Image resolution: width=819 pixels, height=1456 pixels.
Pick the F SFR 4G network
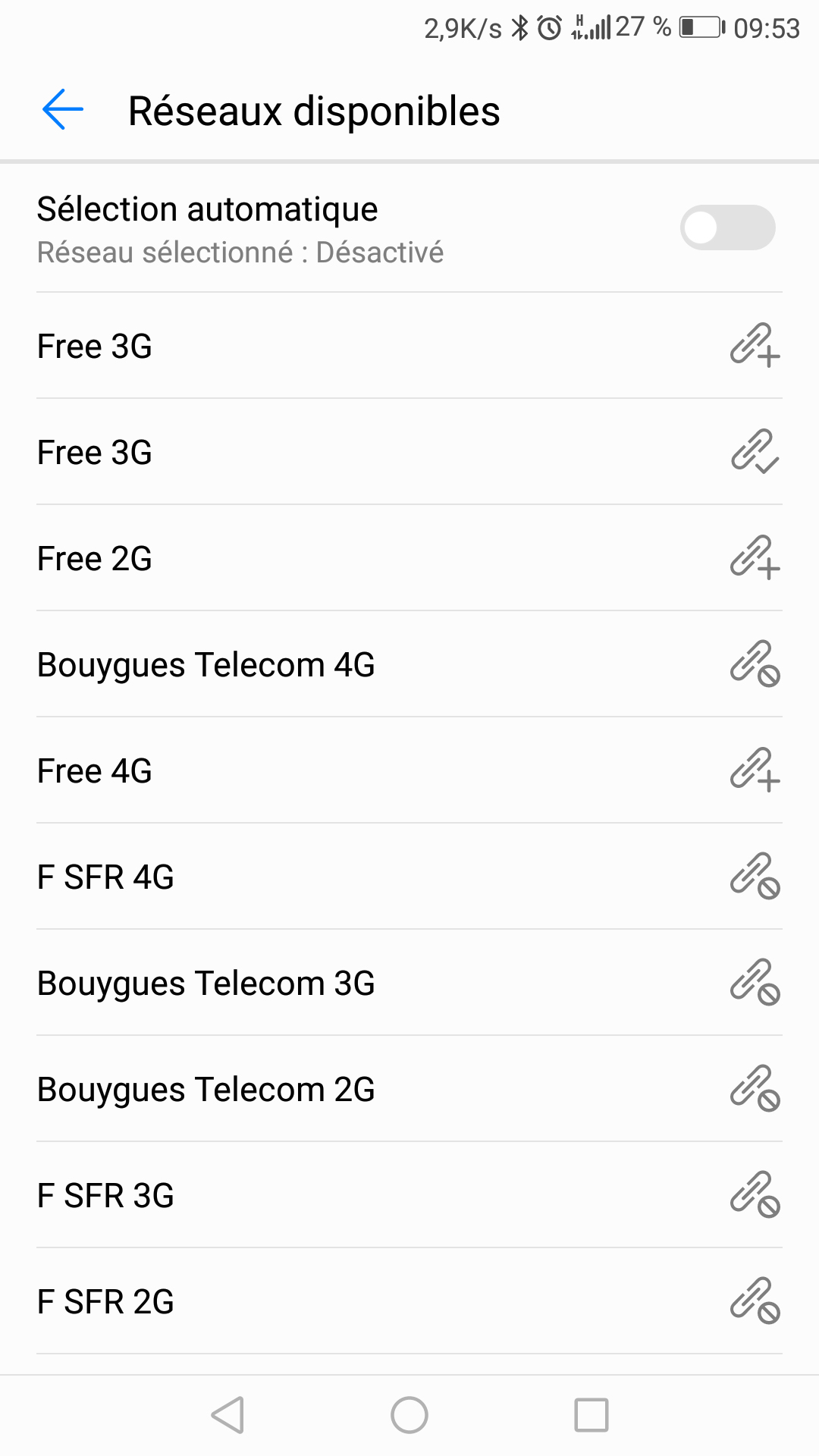pos(409,877)
